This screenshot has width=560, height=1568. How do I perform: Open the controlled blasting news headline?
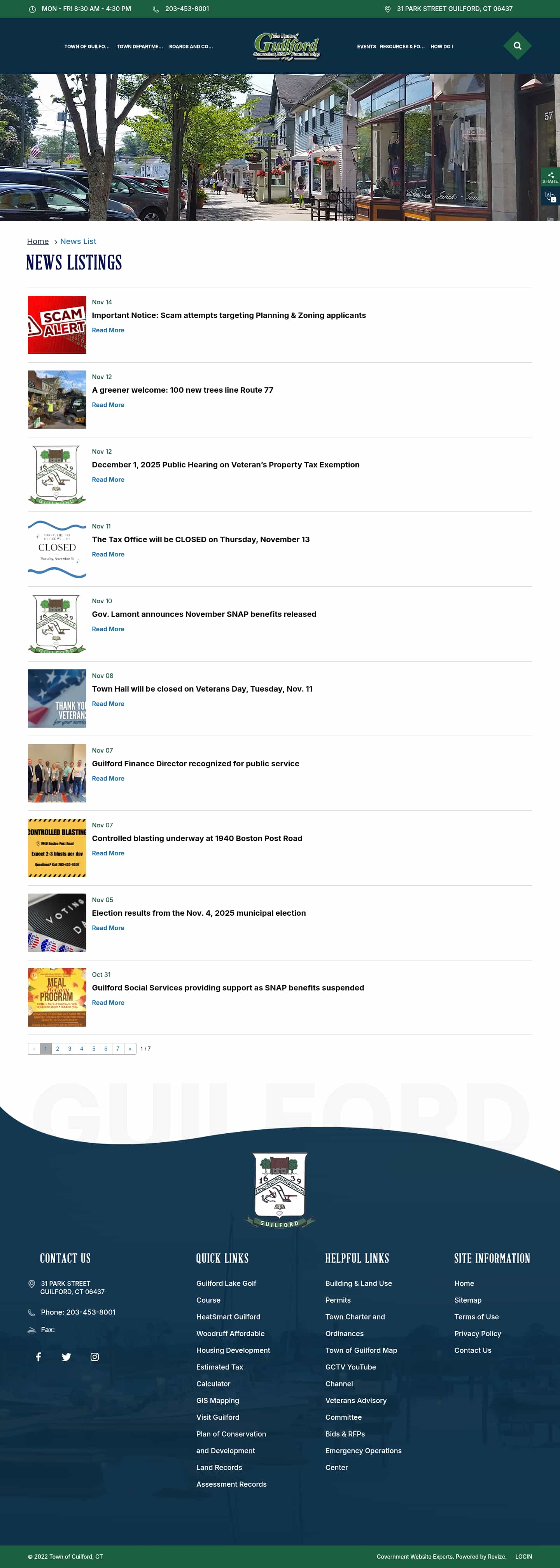pyautogui.click(x=196, y=838)
